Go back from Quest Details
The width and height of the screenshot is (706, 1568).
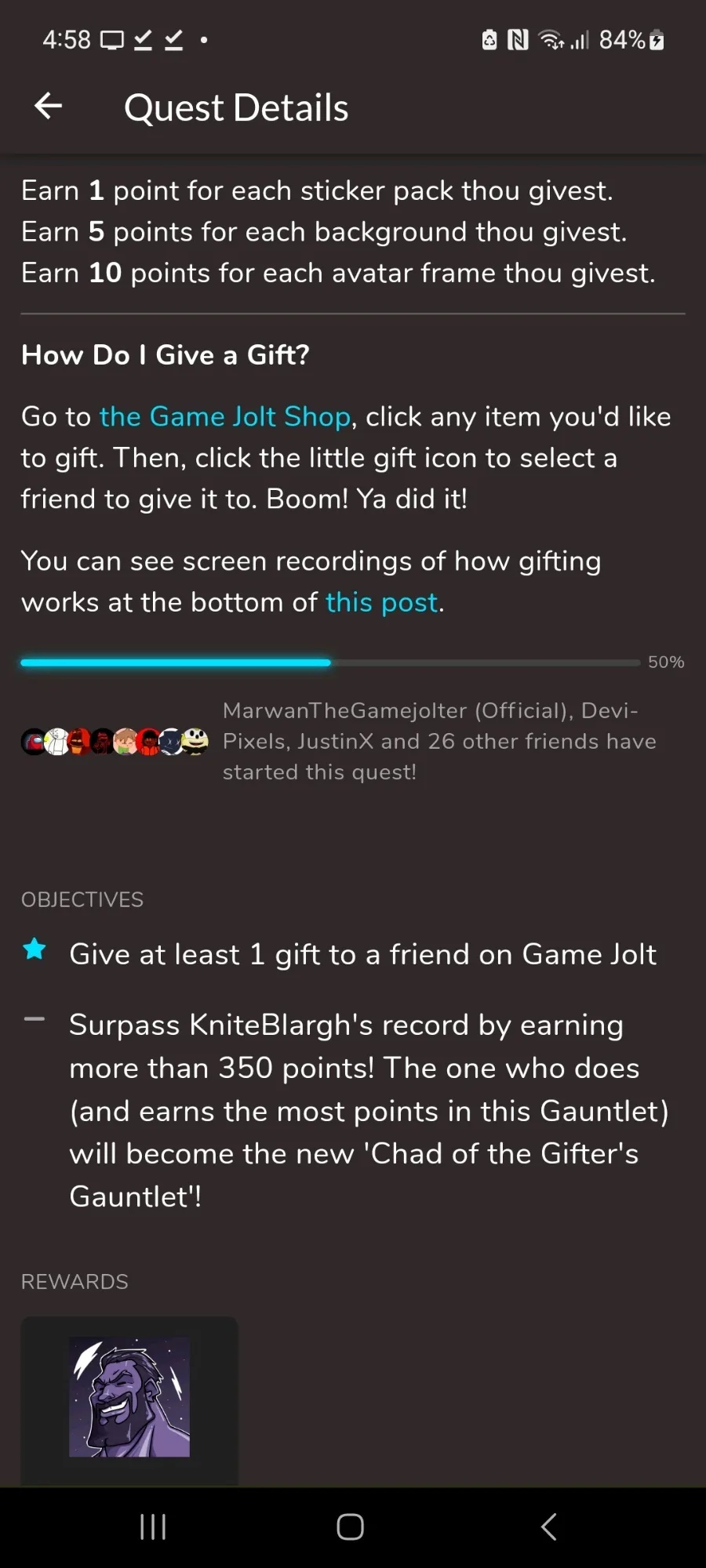[49, 107]
